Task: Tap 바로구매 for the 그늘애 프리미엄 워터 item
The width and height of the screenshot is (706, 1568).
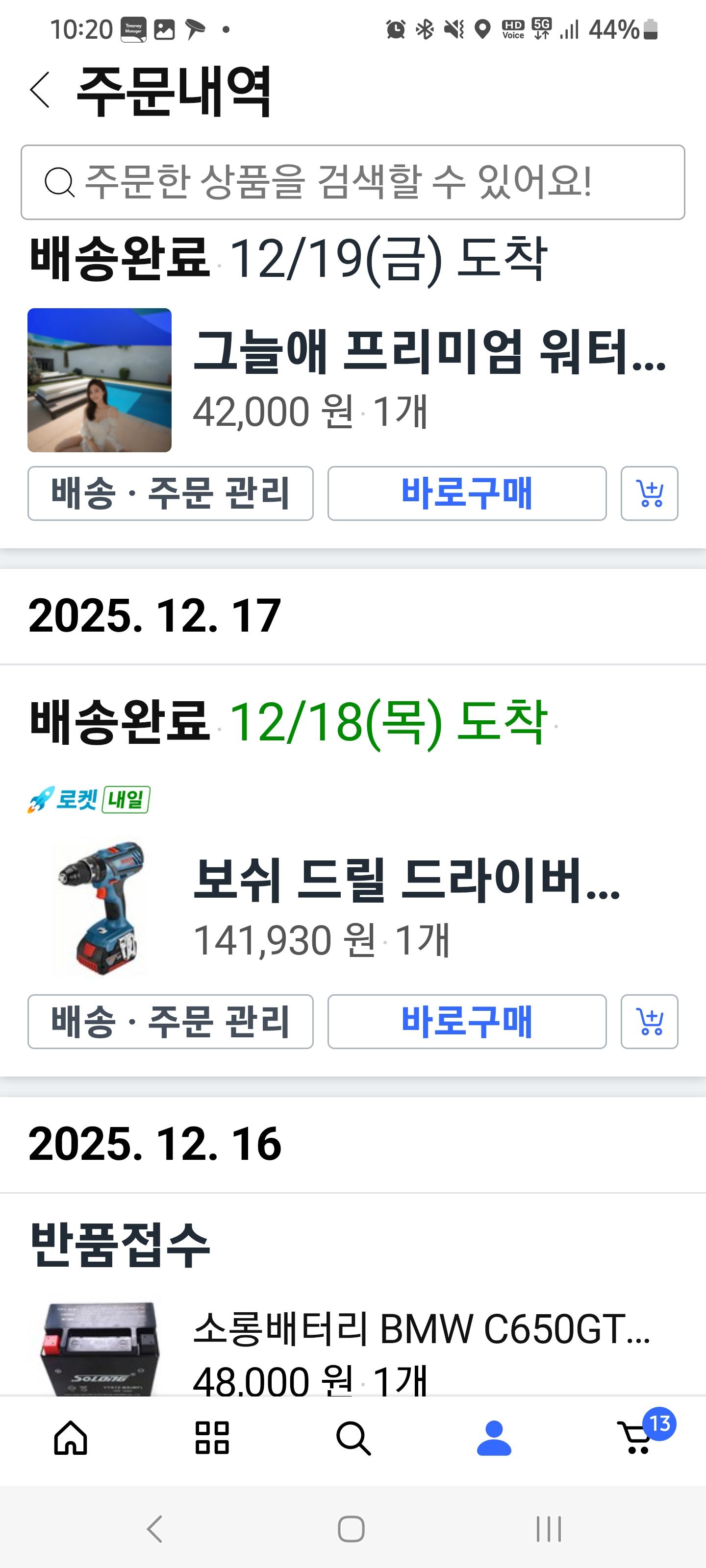Action: (467, 493)
